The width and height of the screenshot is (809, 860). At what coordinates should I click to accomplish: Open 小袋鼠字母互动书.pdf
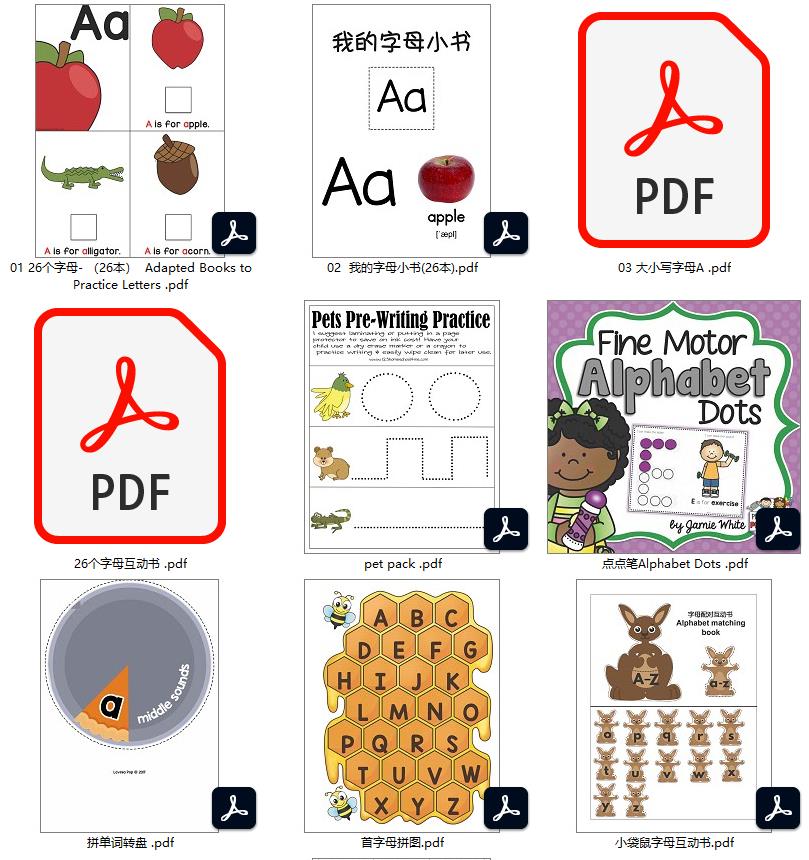pyautogui.click(x=674, y=705)
